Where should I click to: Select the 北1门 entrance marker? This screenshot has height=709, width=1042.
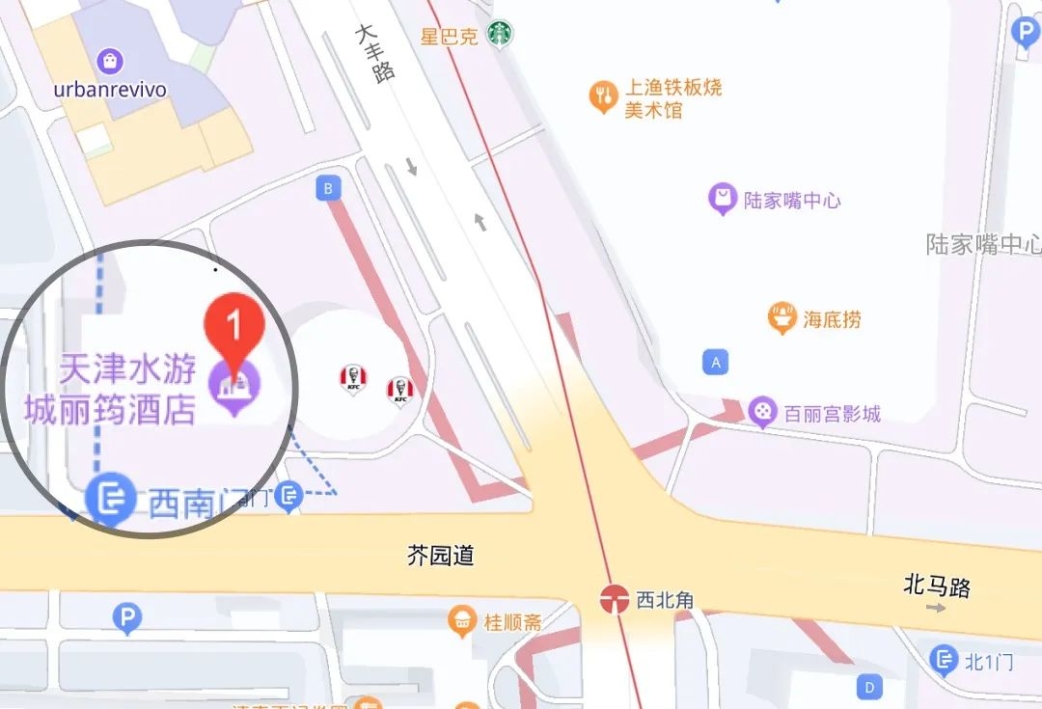coord(944,660)
